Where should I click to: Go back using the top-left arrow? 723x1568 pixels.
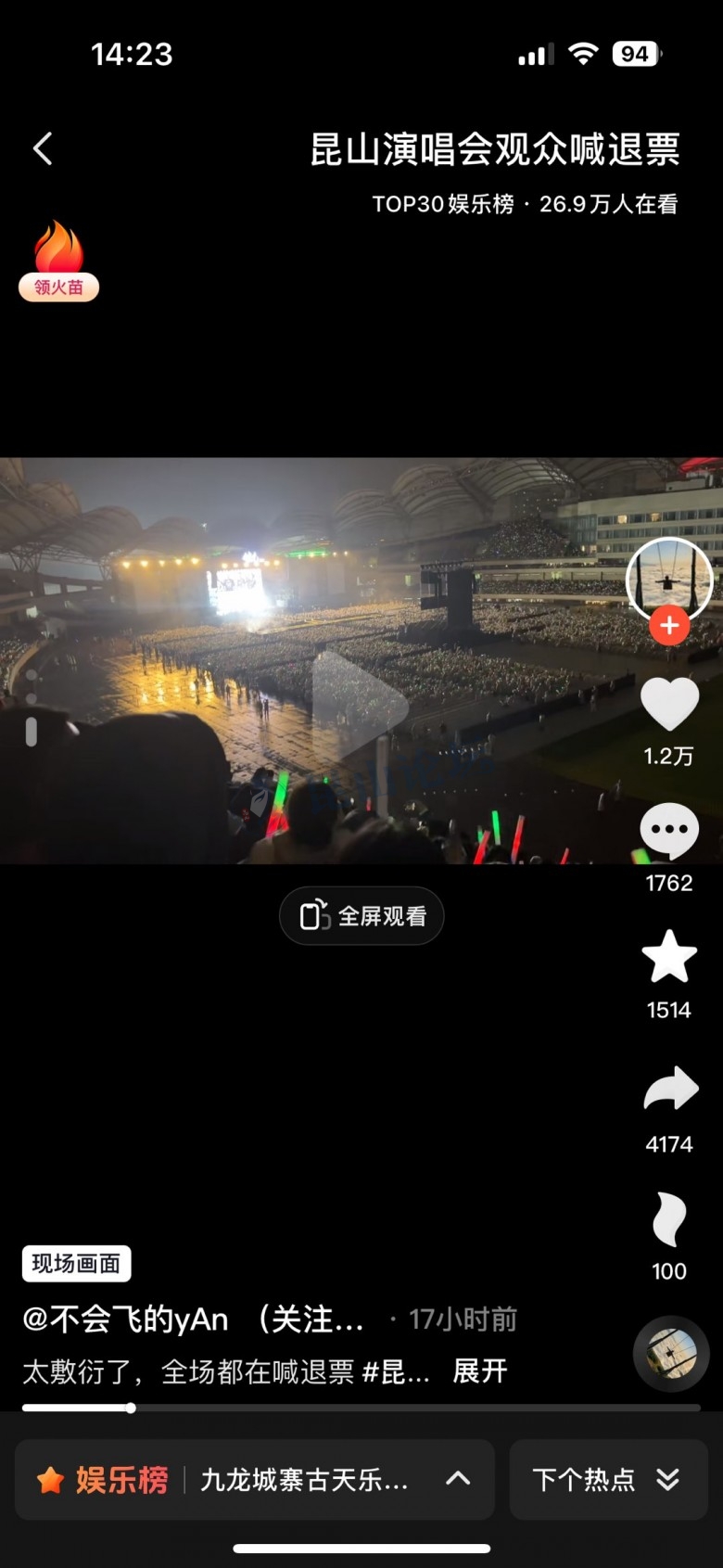43,148
